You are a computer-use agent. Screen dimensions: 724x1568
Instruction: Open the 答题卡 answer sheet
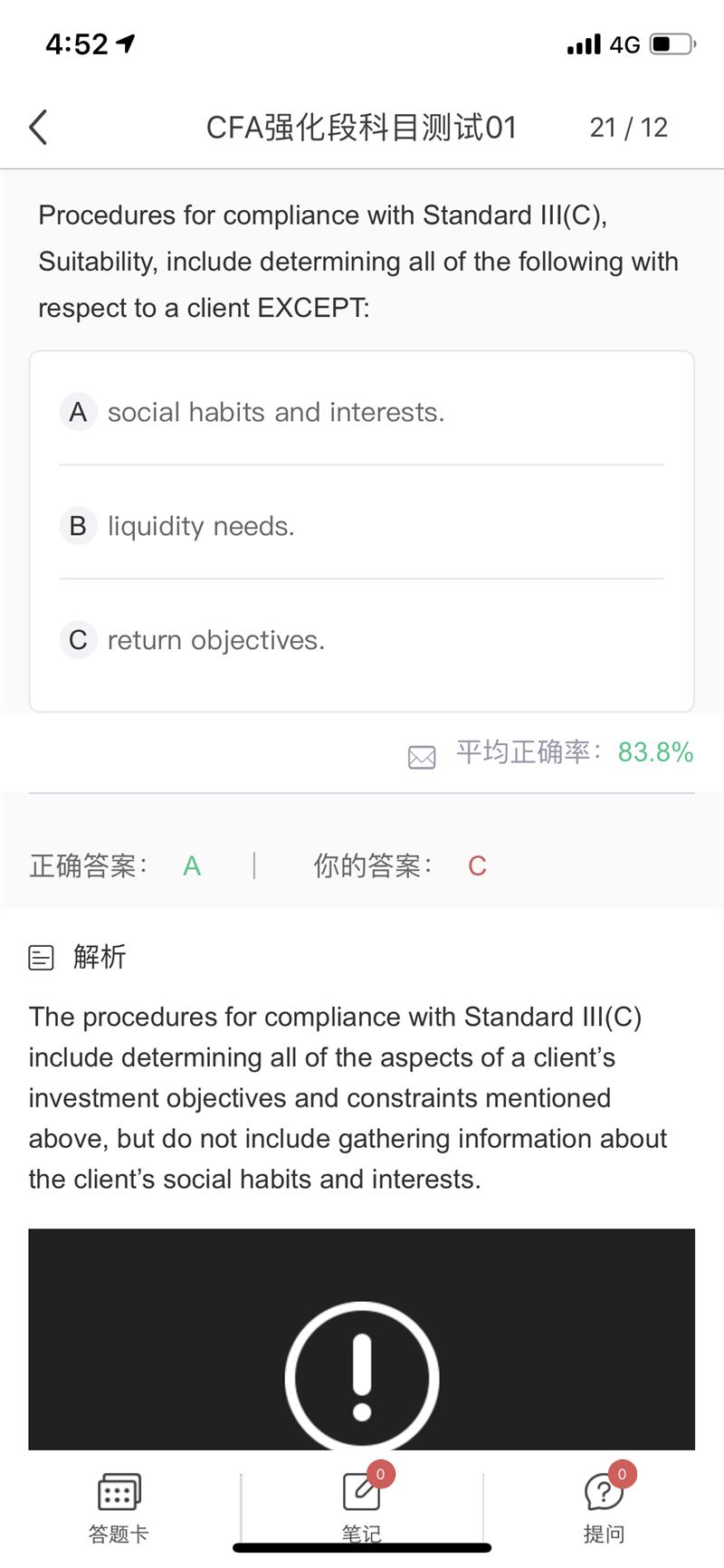click(x=119, y=1507)
